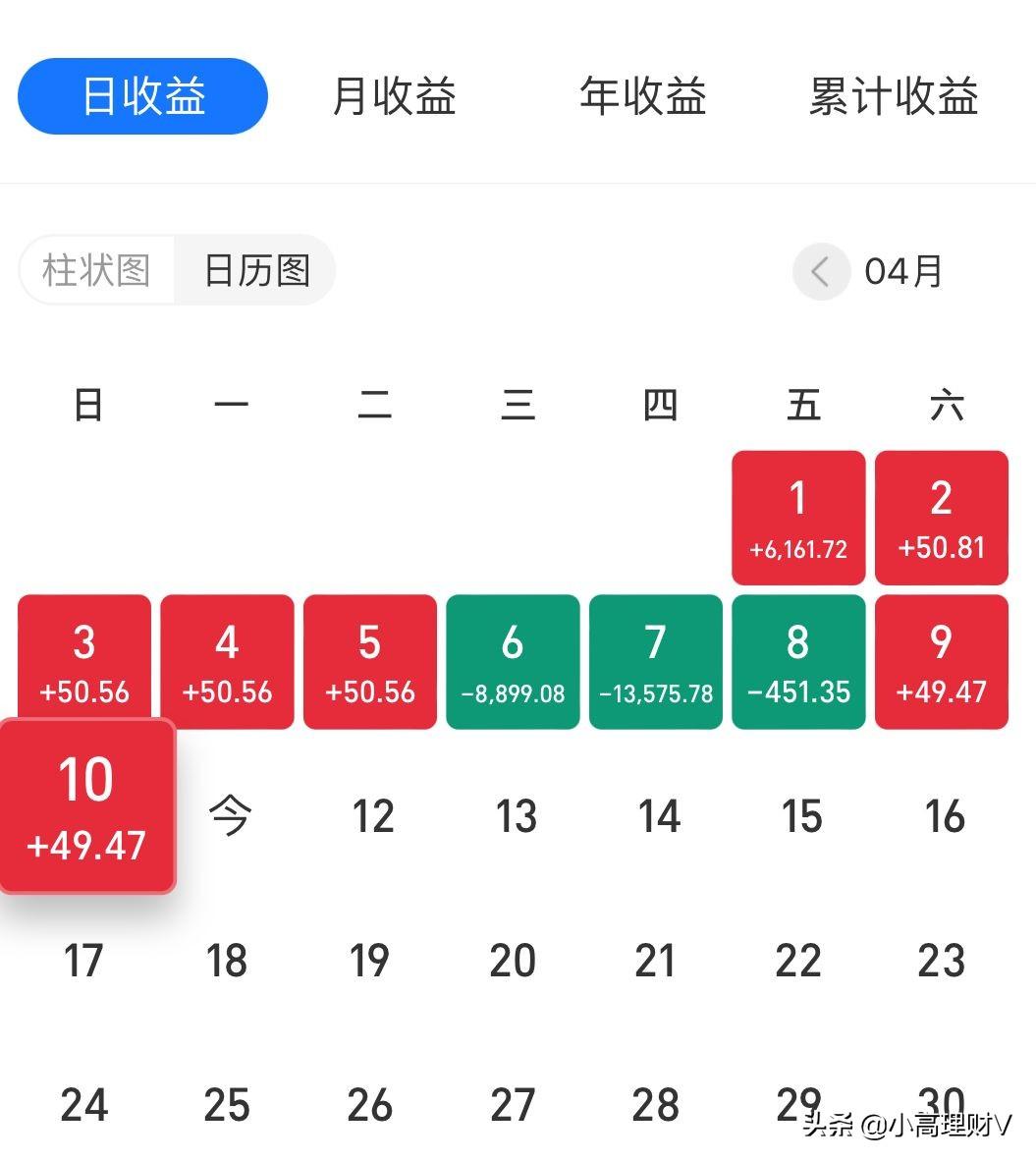Tap day 4 in the calendar
The height and width of the screenshot is (1162, 1036).
[x=228, y=662]
